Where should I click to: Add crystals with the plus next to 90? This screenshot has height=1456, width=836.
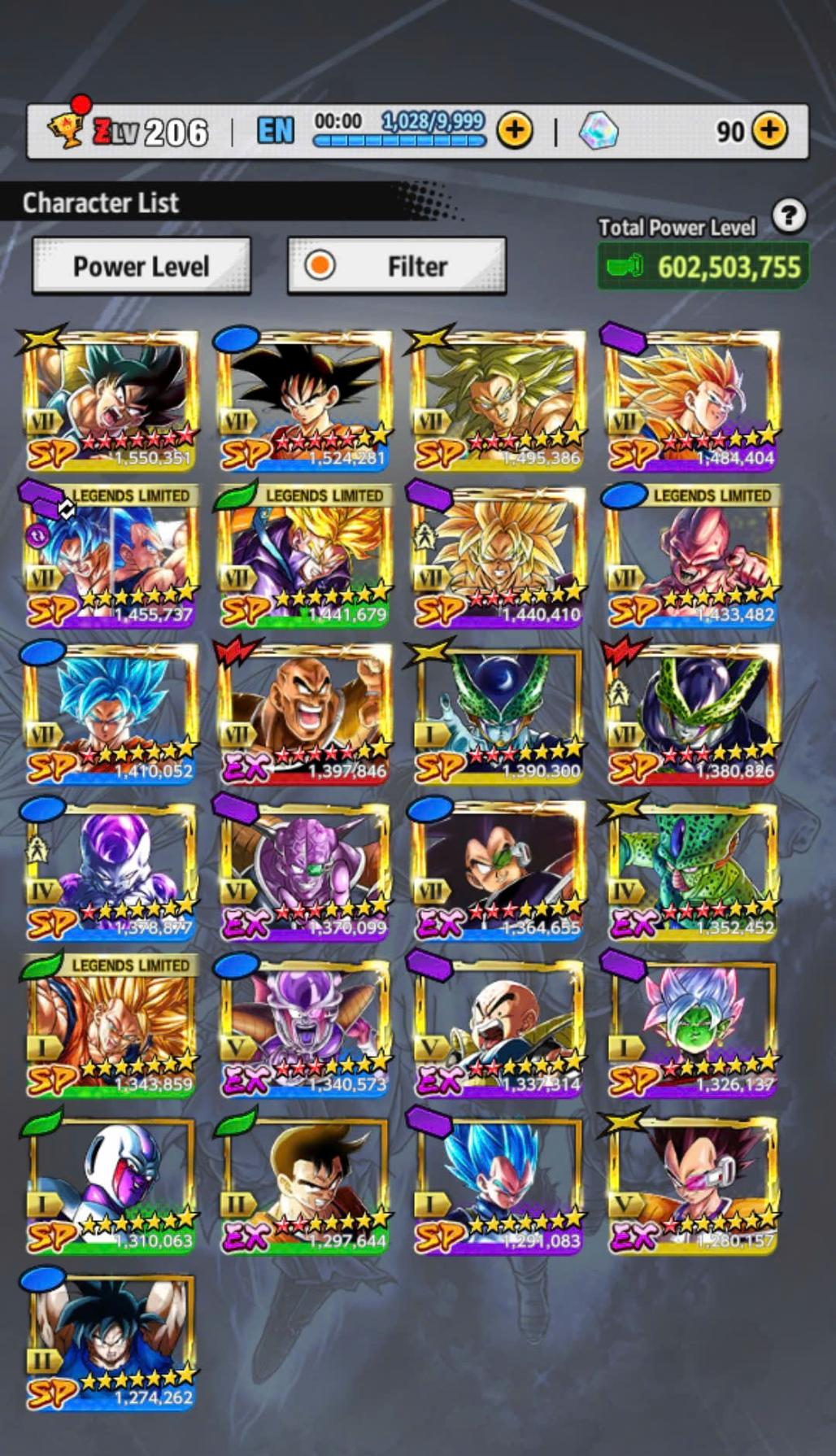tap(769, 130)
